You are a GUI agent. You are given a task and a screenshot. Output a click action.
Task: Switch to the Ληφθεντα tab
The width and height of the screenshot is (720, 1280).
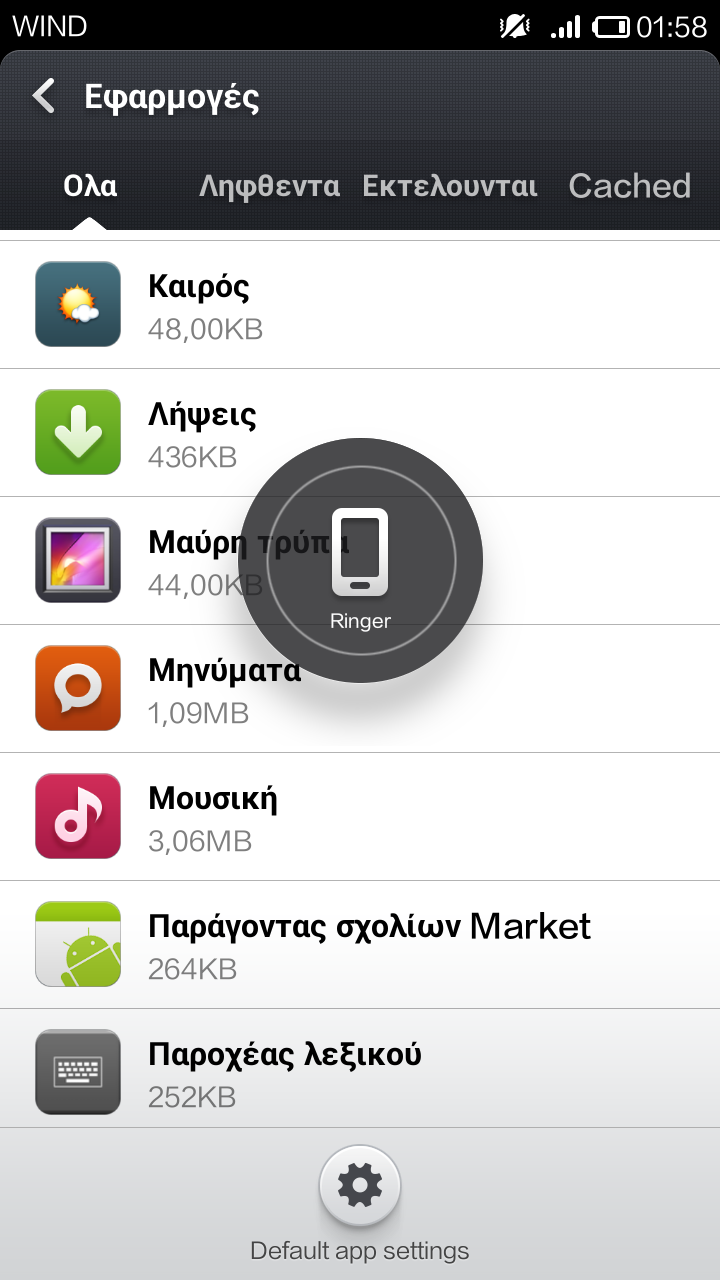[269, 186]
